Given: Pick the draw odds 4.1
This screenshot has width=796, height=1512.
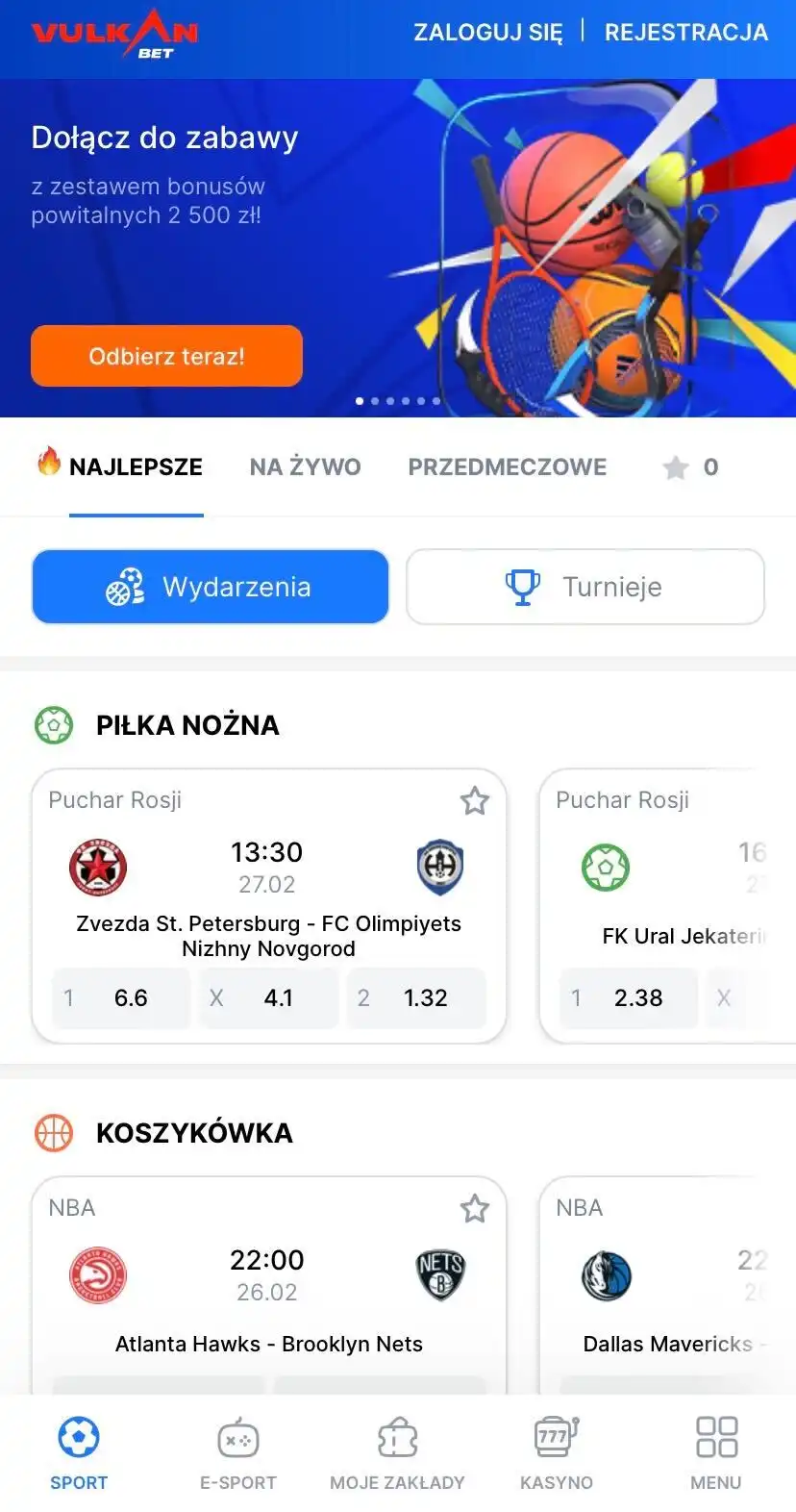Looking at the screenshot, I should [269, 998].
